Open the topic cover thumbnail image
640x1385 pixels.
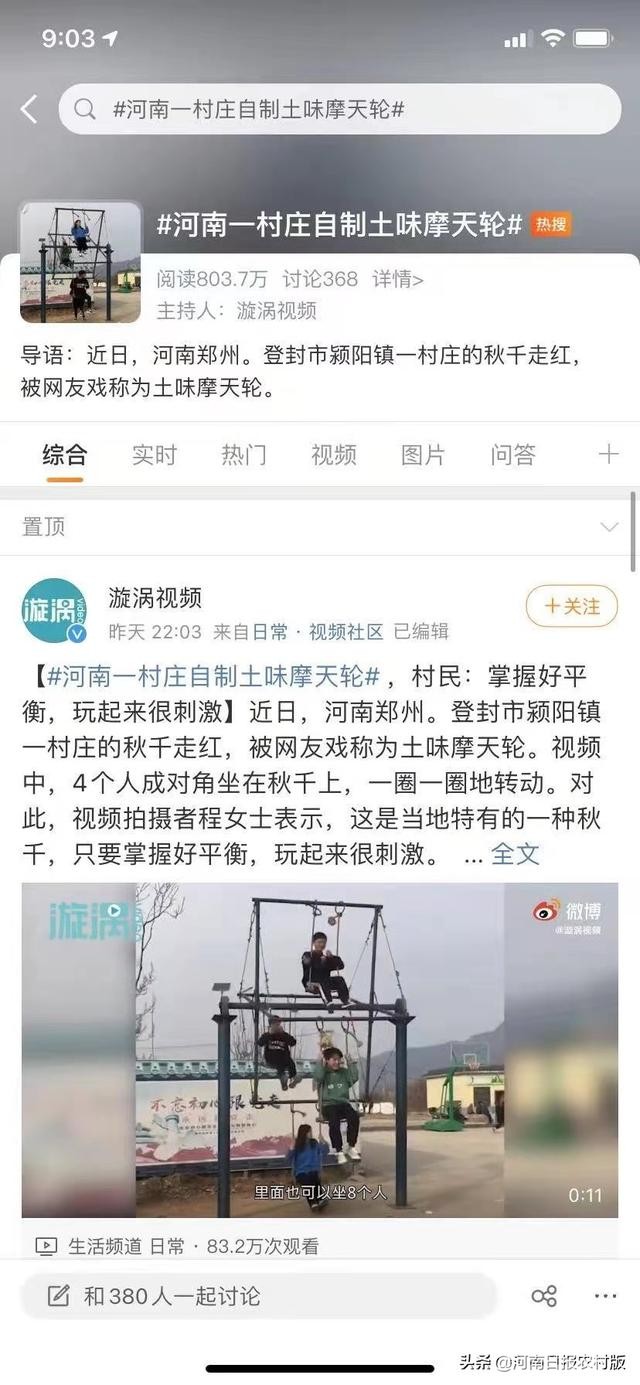pyautogui.click(x=81, y=262)
